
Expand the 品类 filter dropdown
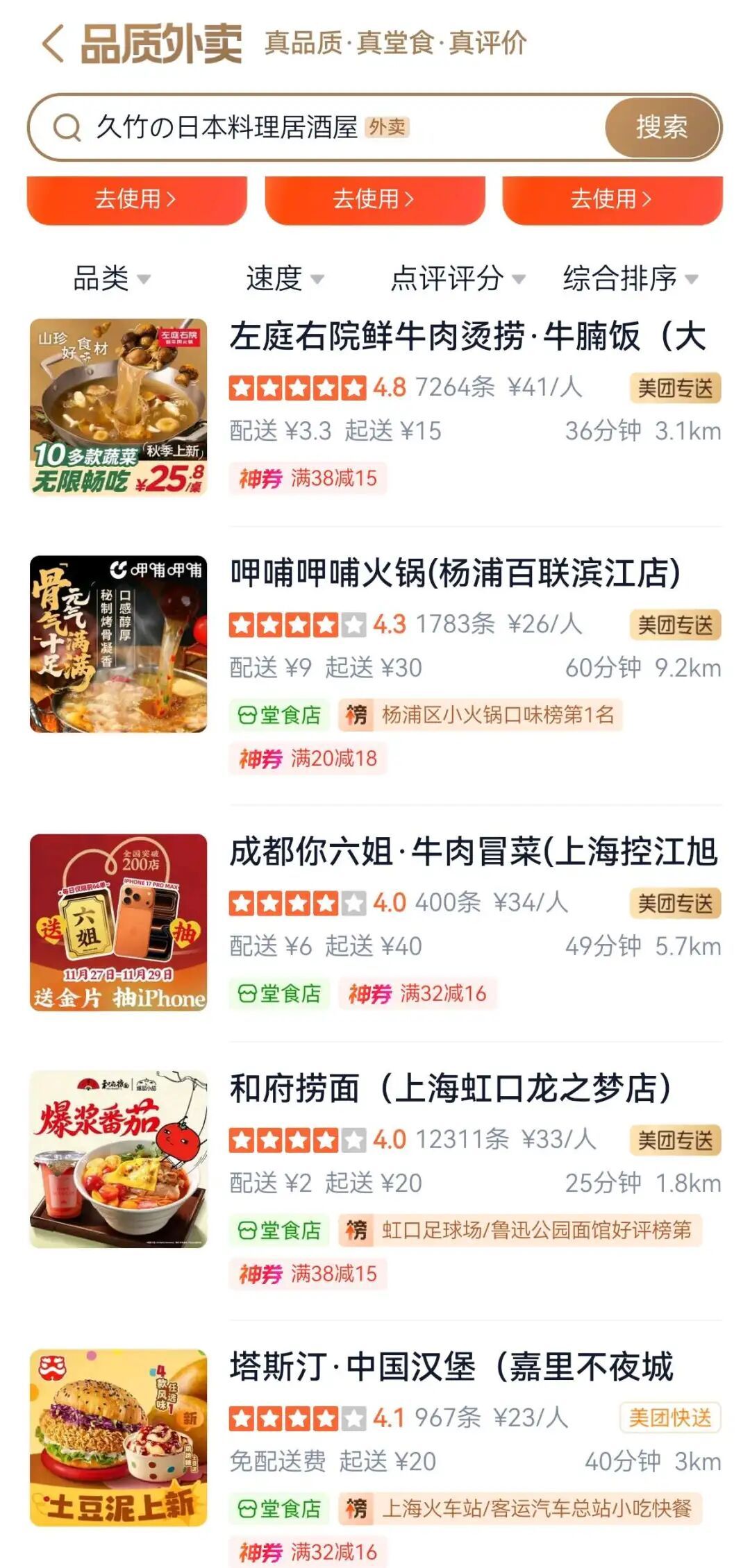[x=111, y=279]
